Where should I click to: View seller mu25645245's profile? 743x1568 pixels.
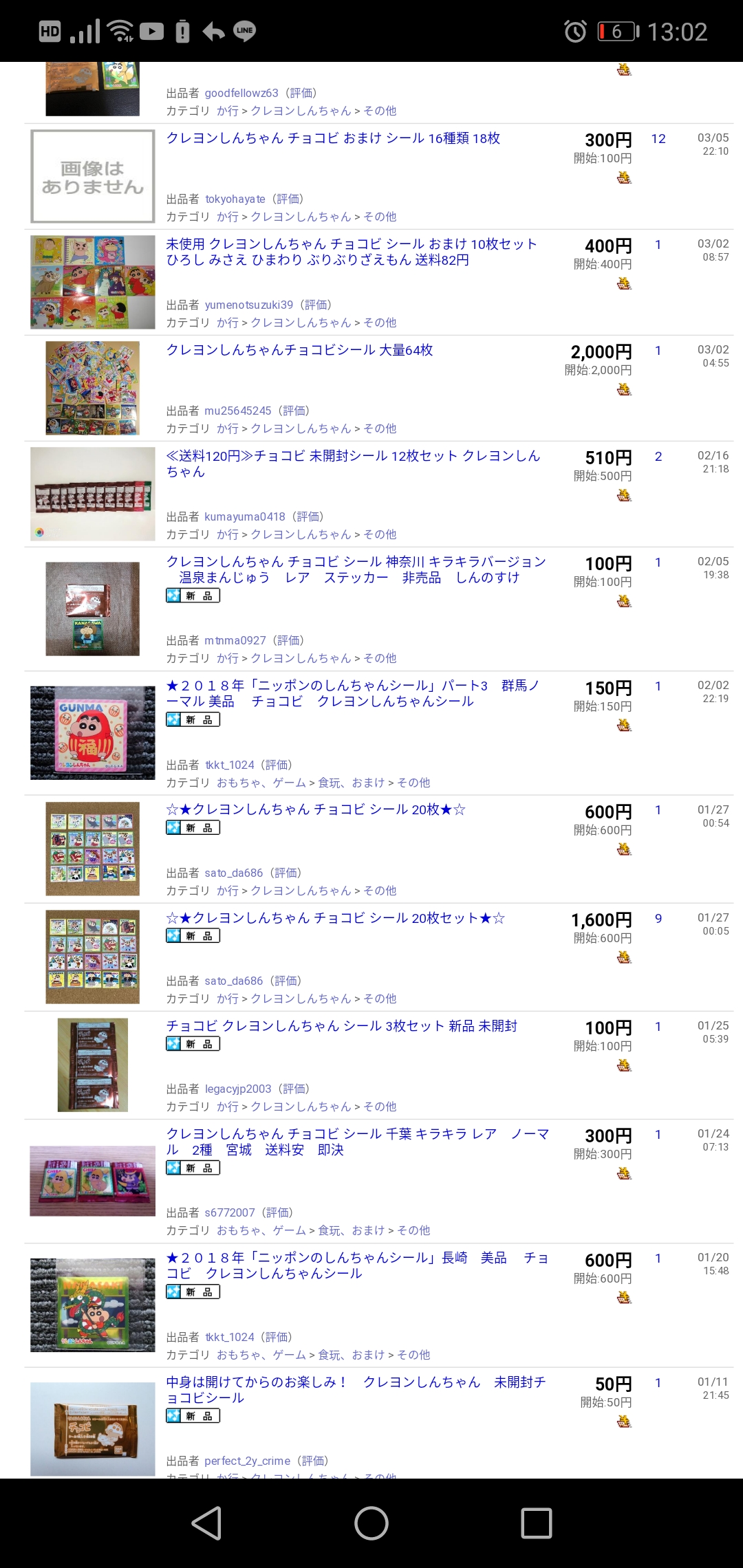coord(238,411)
